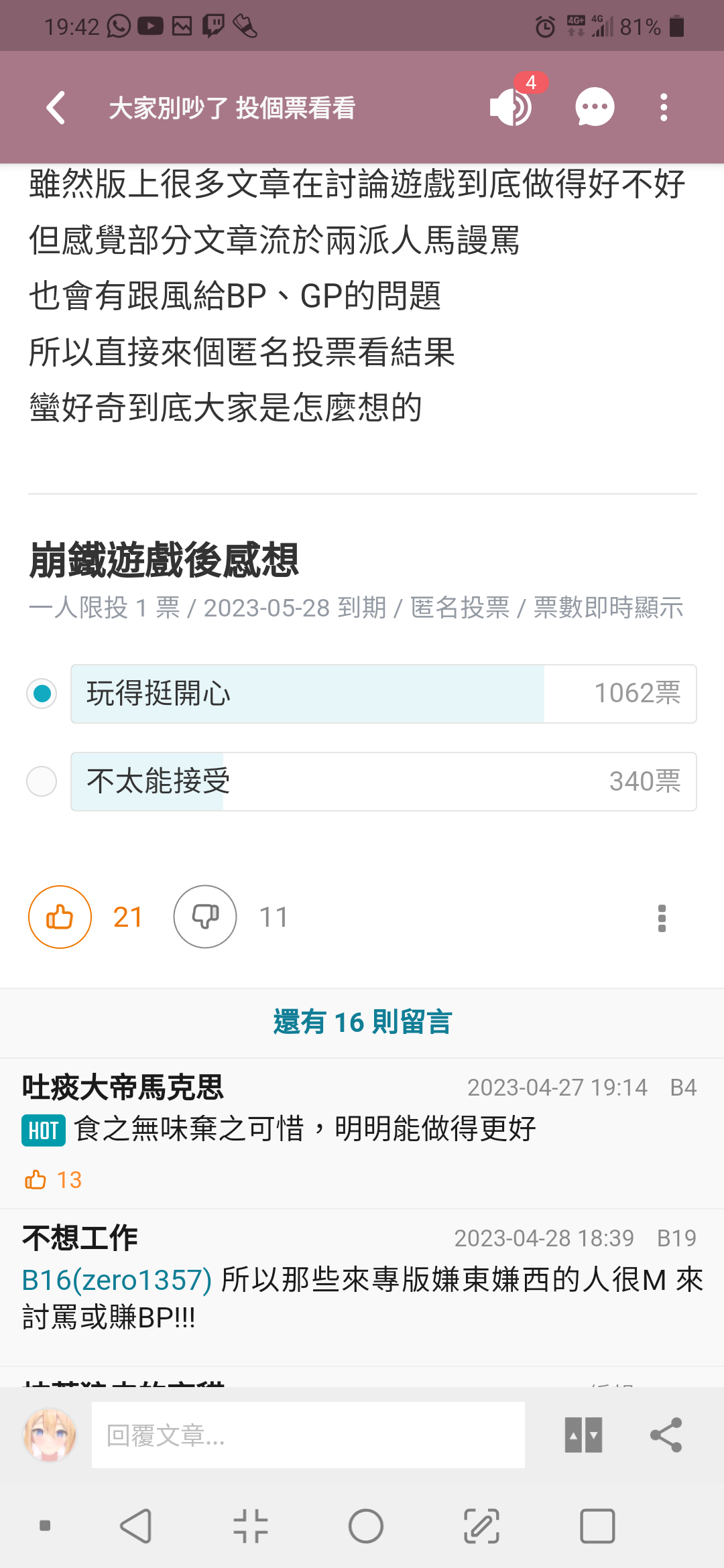Open the floor jump arrows button
Image resolution: width=724 pixels, height=1568 pixels.
click(583, 1435)
